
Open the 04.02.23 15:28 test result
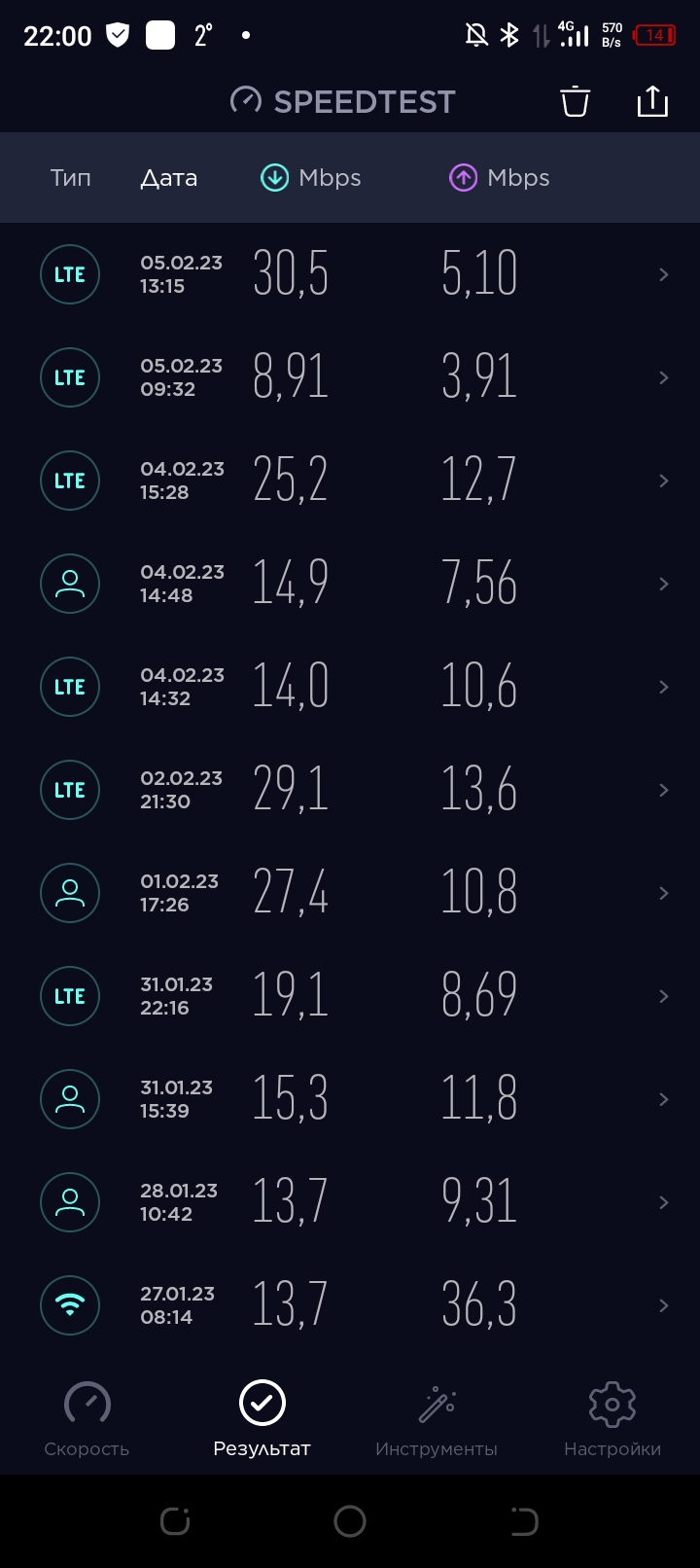tap(350, 481)
